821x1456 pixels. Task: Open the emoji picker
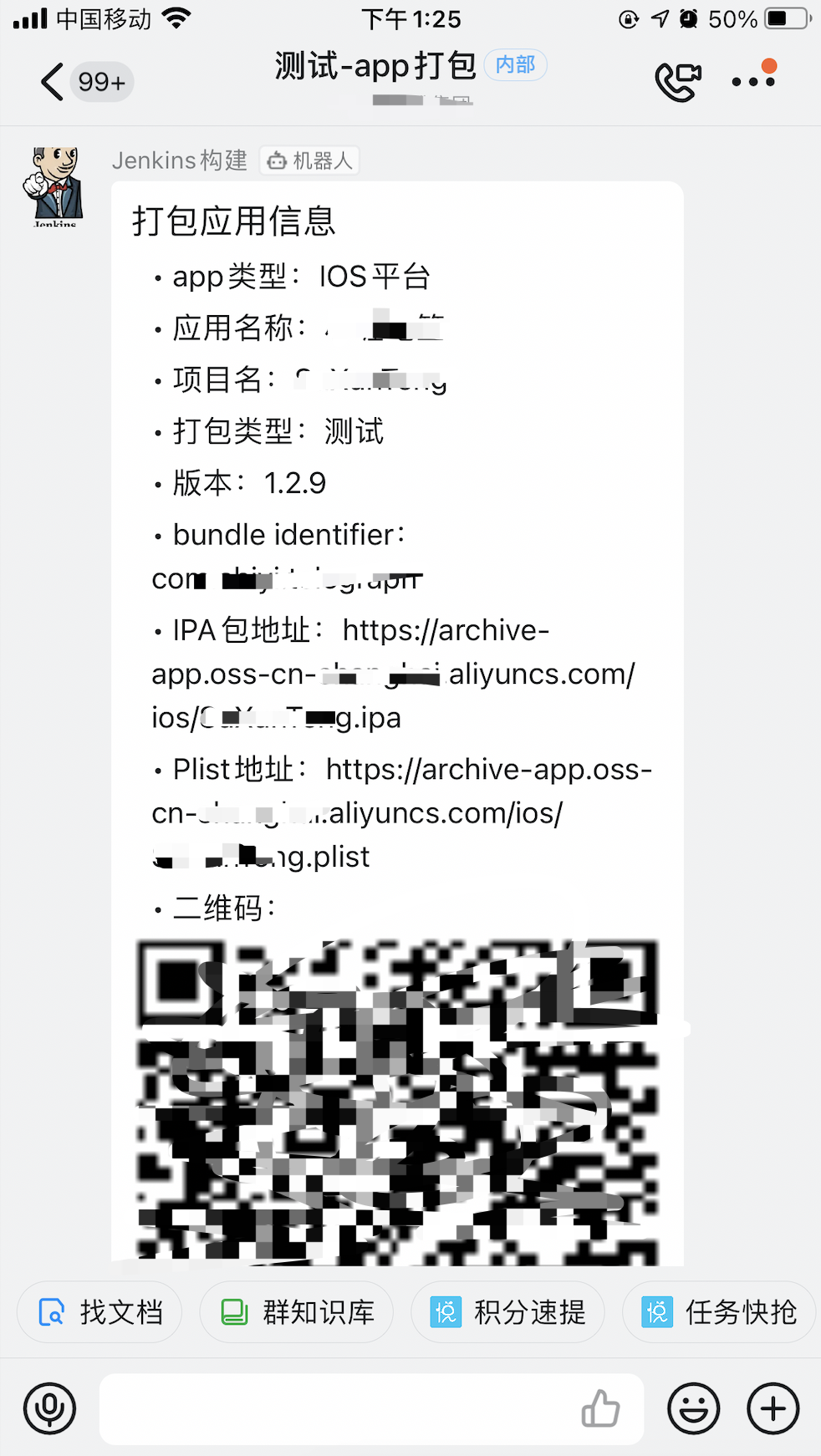[x=693, y=1408]
